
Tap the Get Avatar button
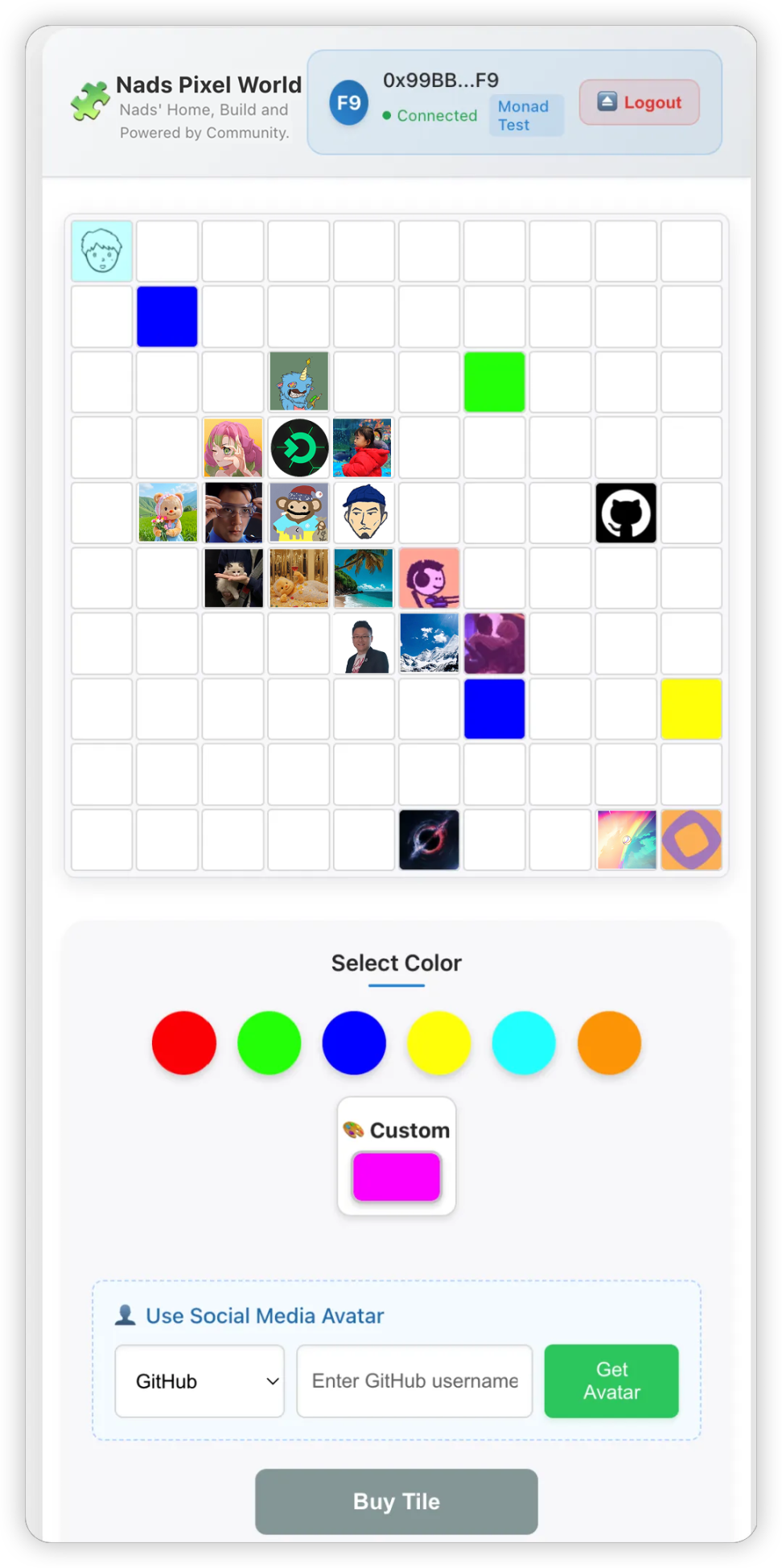[611, 1381]
